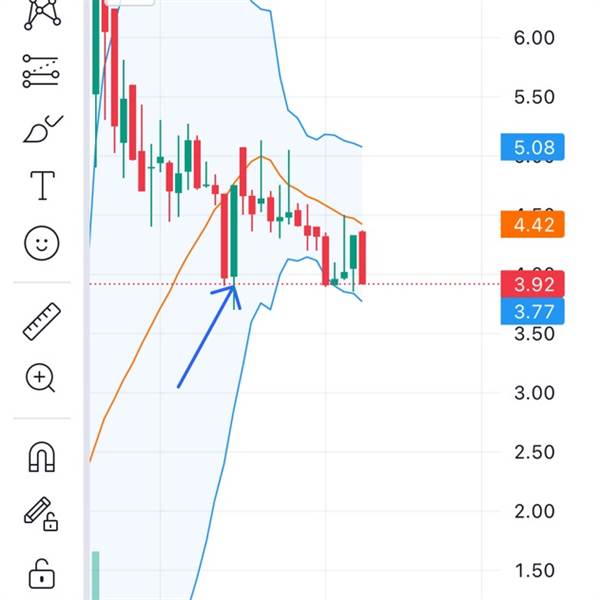Viewport: 600px width, 600px height.
Task: Tap the zoom in magnifier tool
Action: (x=41, y=378)
